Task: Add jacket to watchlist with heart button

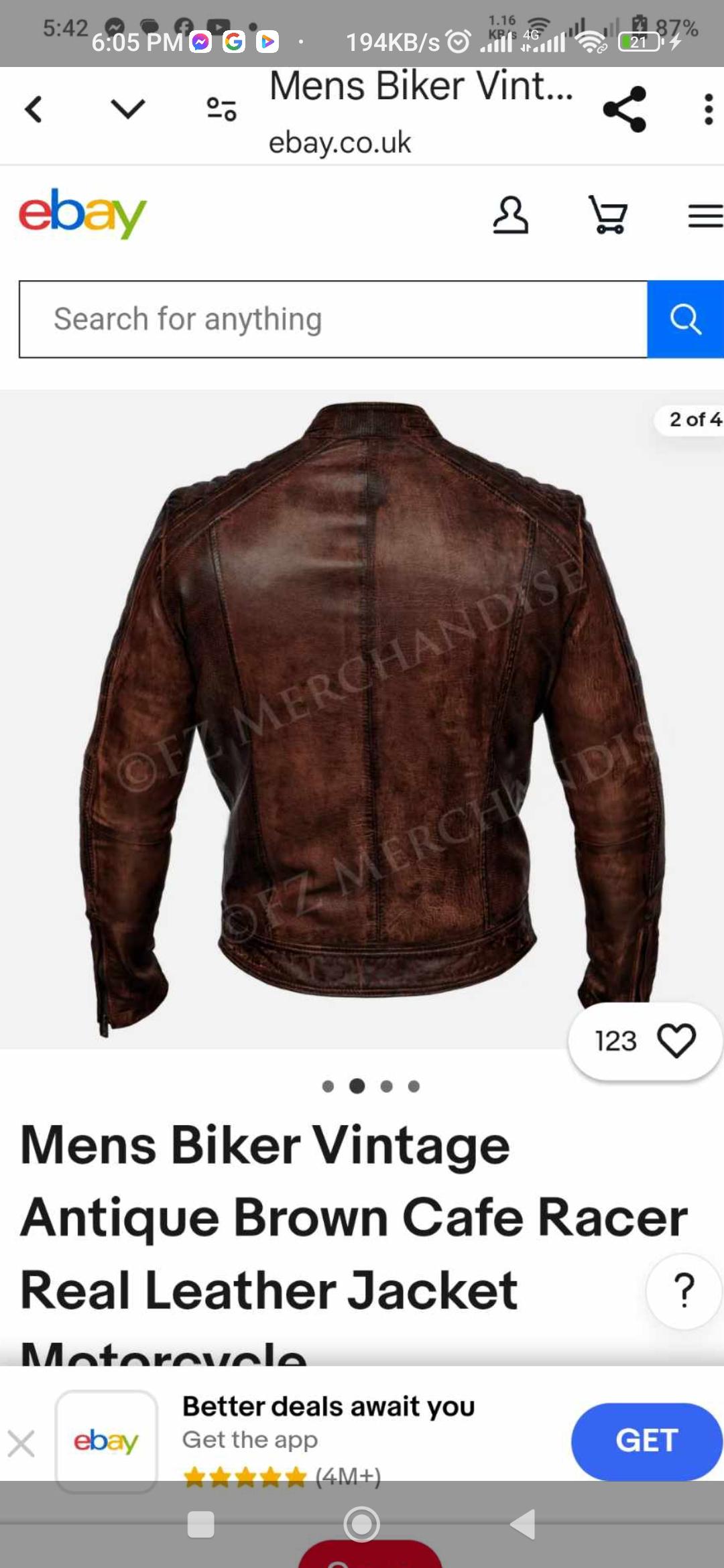Action: [676, 1041]
